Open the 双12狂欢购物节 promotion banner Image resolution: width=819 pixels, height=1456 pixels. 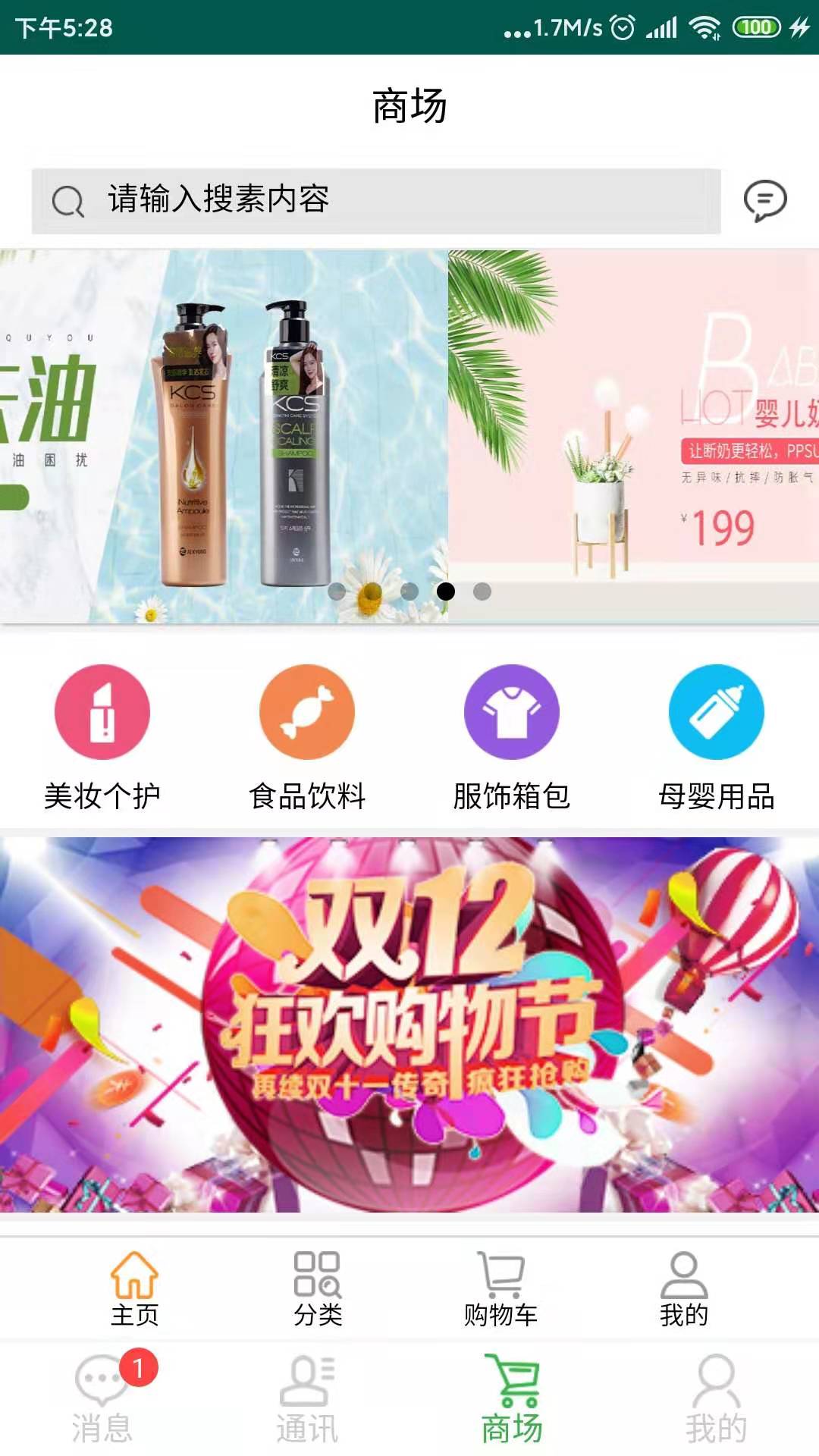click(x=409, y=1024)
